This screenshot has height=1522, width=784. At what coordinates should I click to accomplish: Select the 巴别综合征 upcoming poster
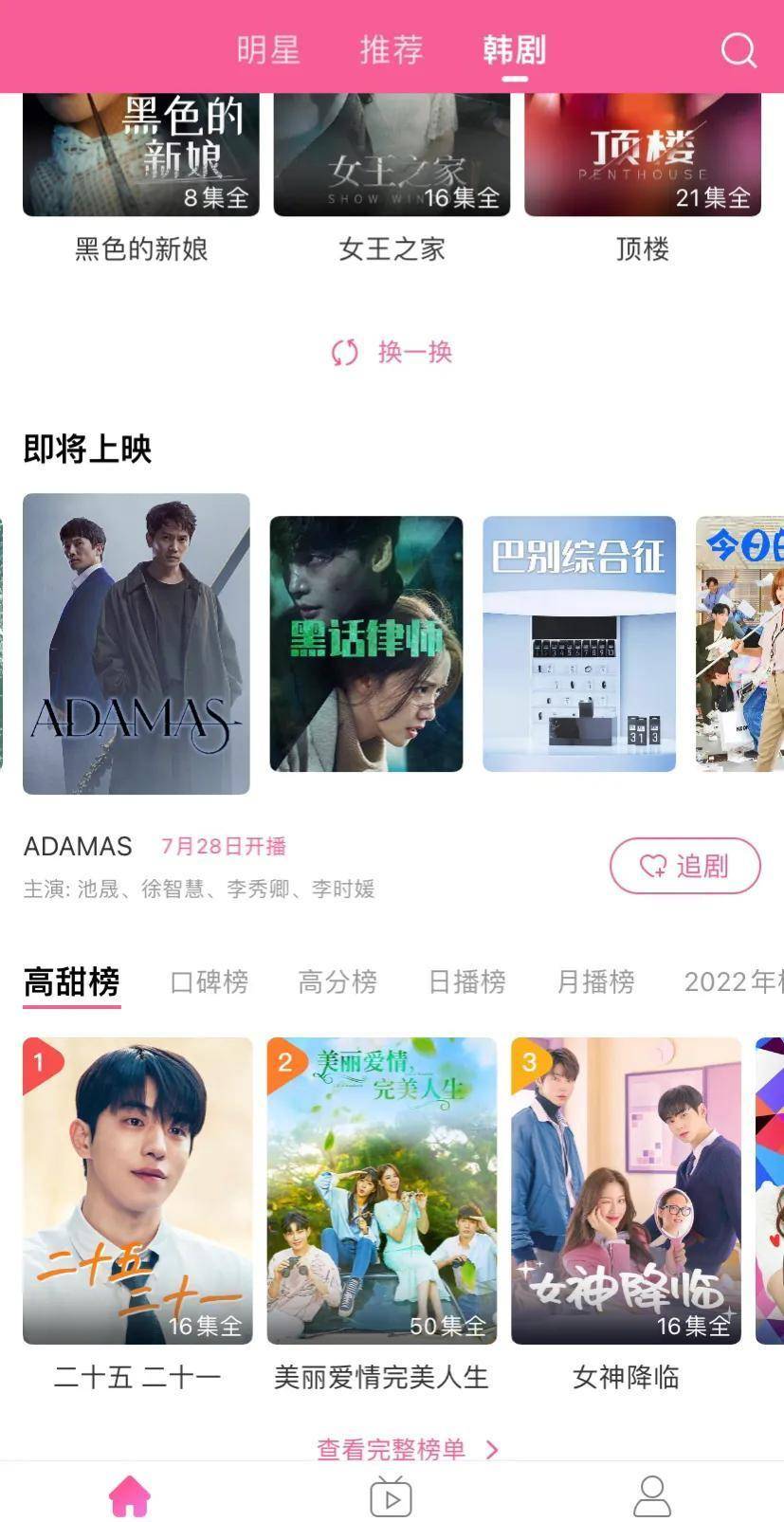coord(579,643)
